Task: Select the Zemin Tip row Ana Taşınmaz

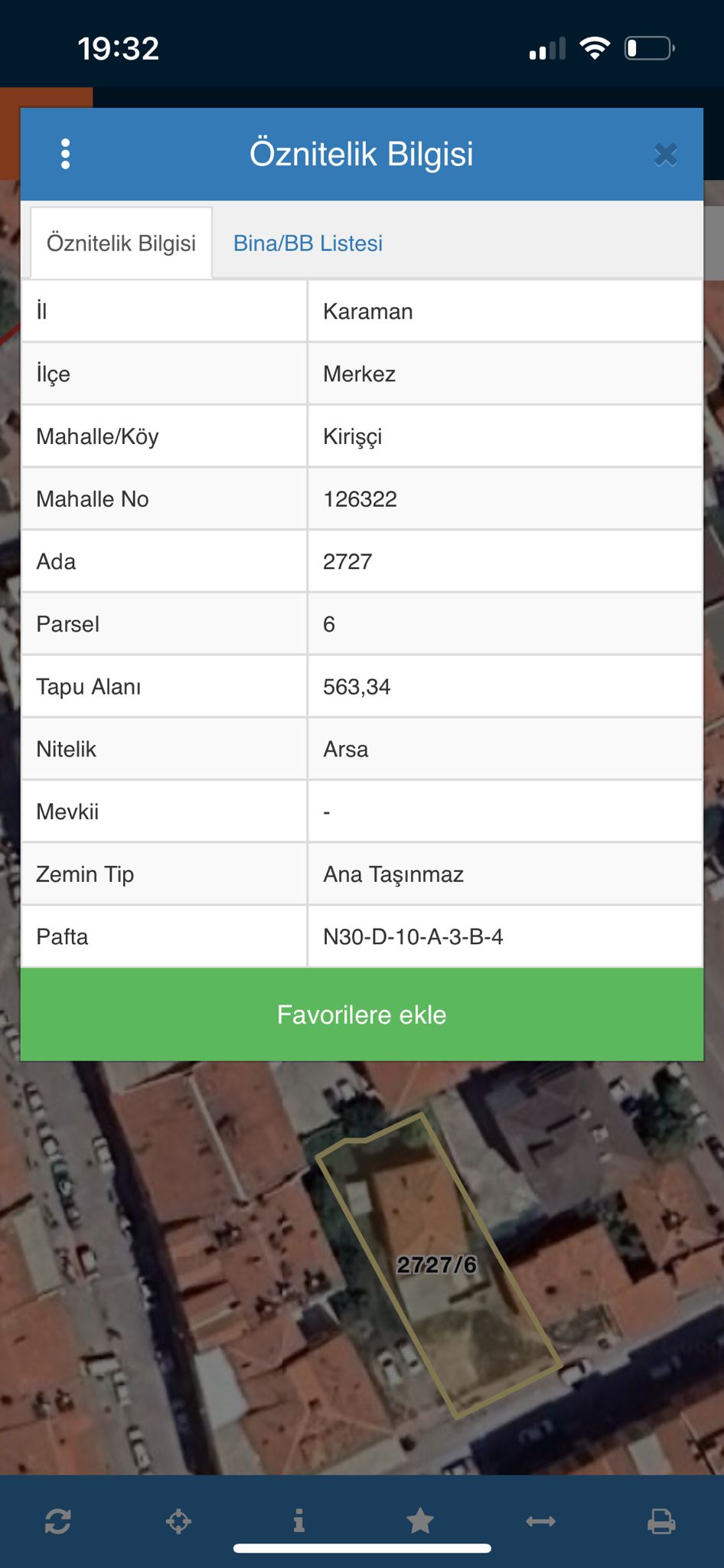Action: [x=393, y=874]
